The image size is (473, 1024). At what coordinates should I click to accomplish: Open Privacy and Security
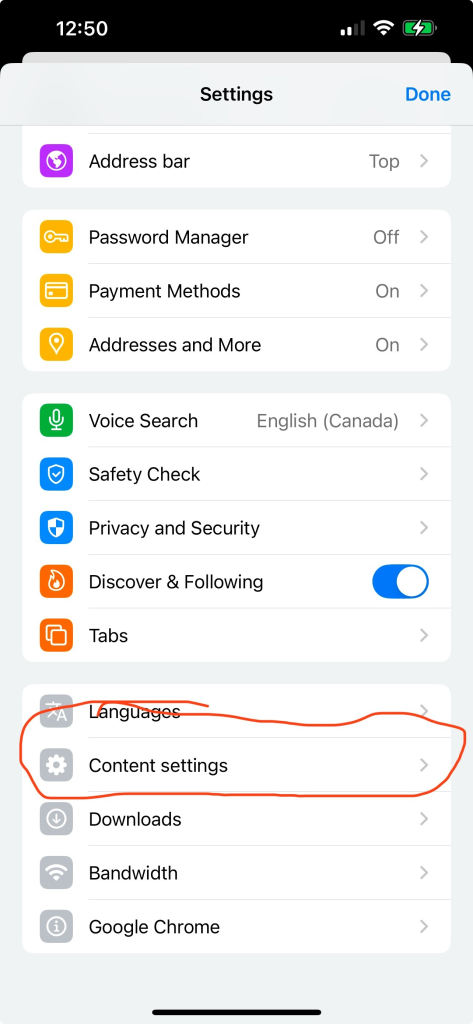236,528
